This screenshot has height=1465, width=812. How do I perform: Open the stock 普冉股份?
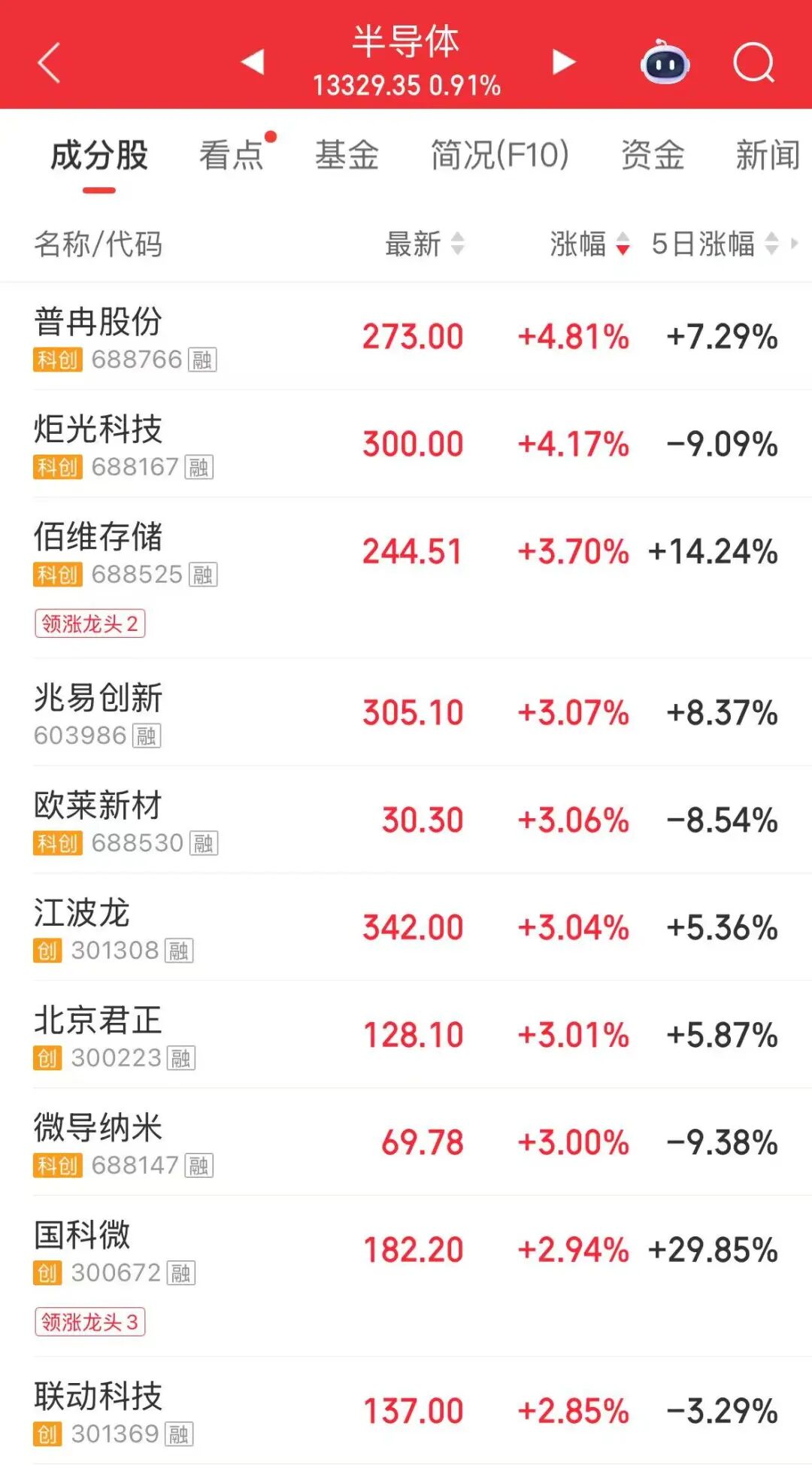point(98,323)
